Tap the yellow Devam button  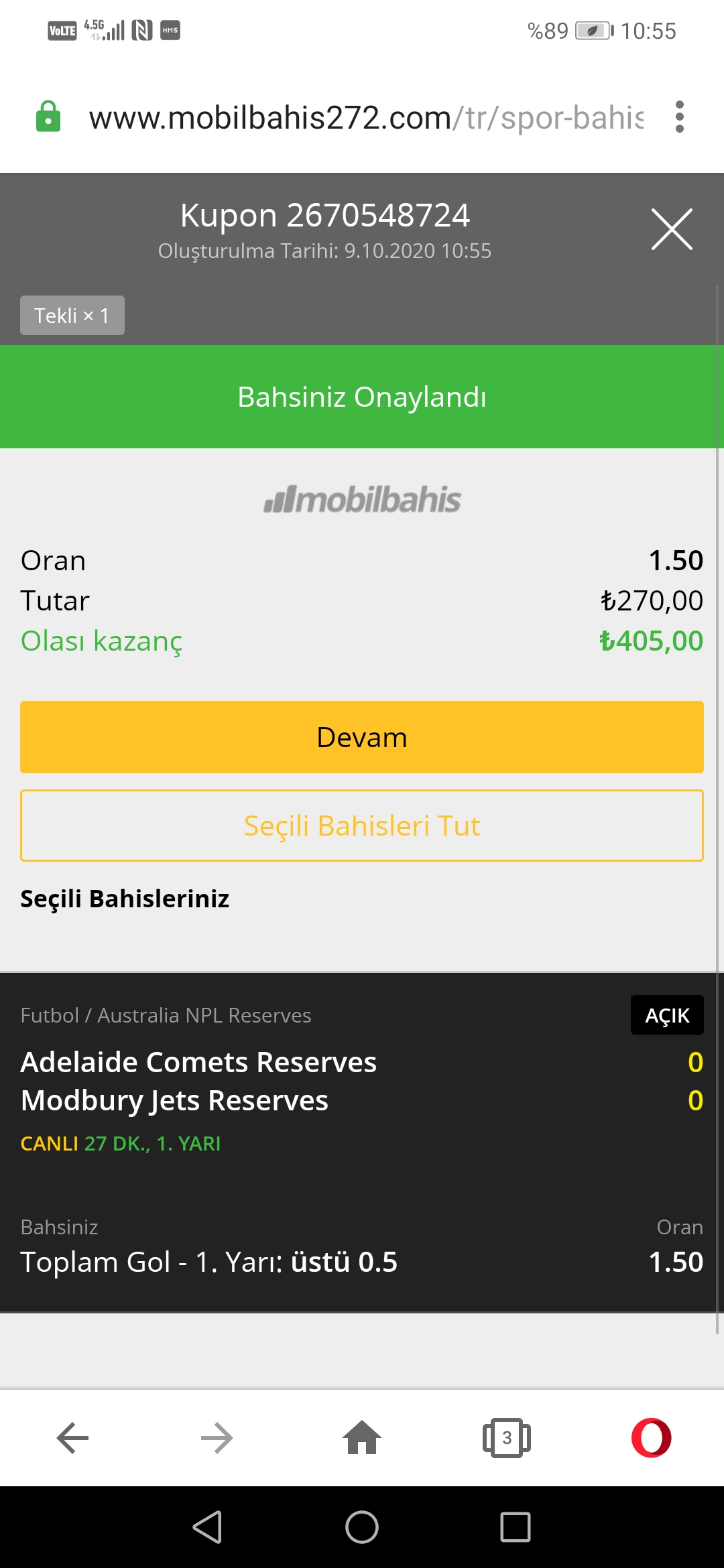[362, 737]
